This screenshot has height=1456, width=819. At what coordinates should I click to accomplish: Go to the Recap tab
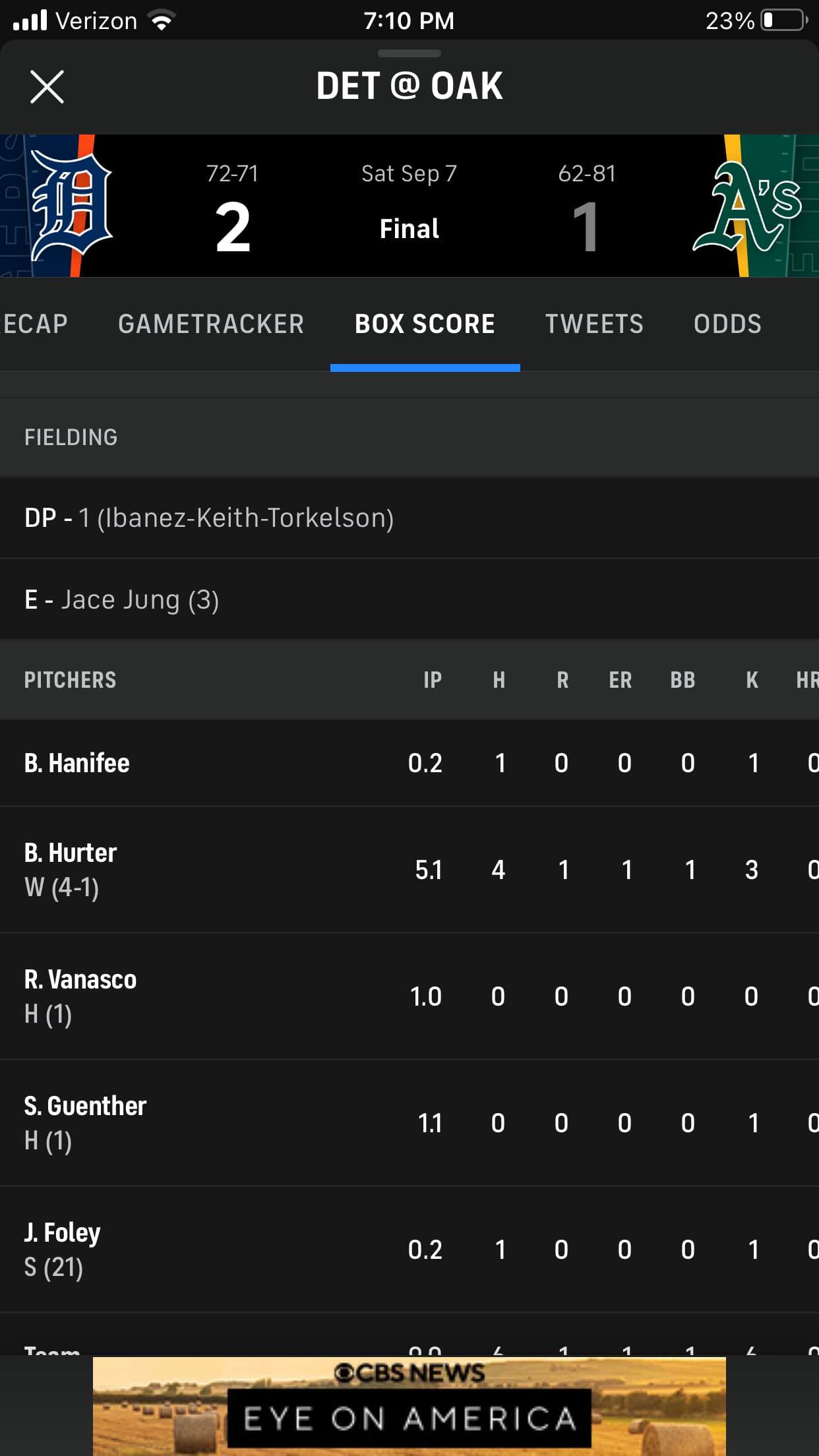pos(36,324)
